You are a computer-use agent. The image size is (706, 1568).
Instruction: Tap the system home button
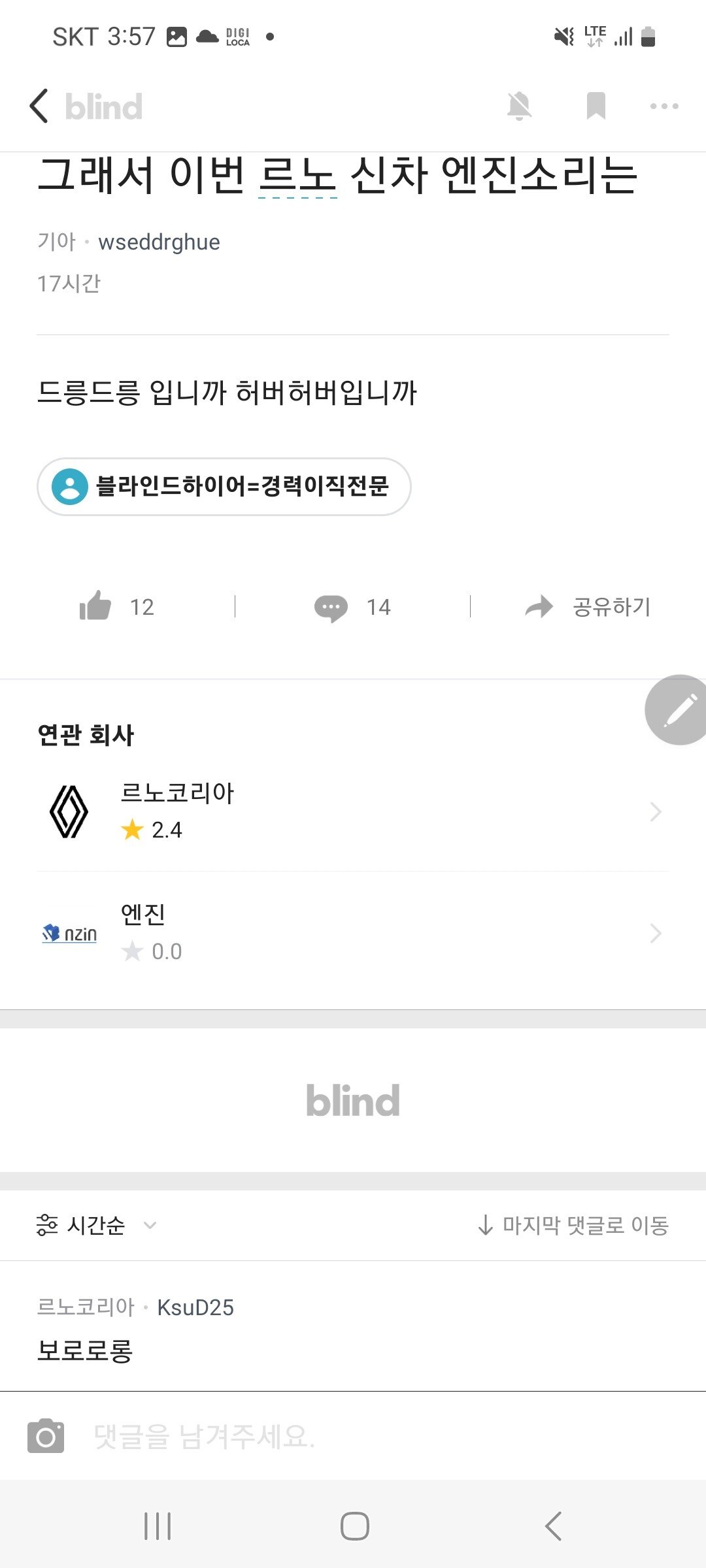point(354,1526)
